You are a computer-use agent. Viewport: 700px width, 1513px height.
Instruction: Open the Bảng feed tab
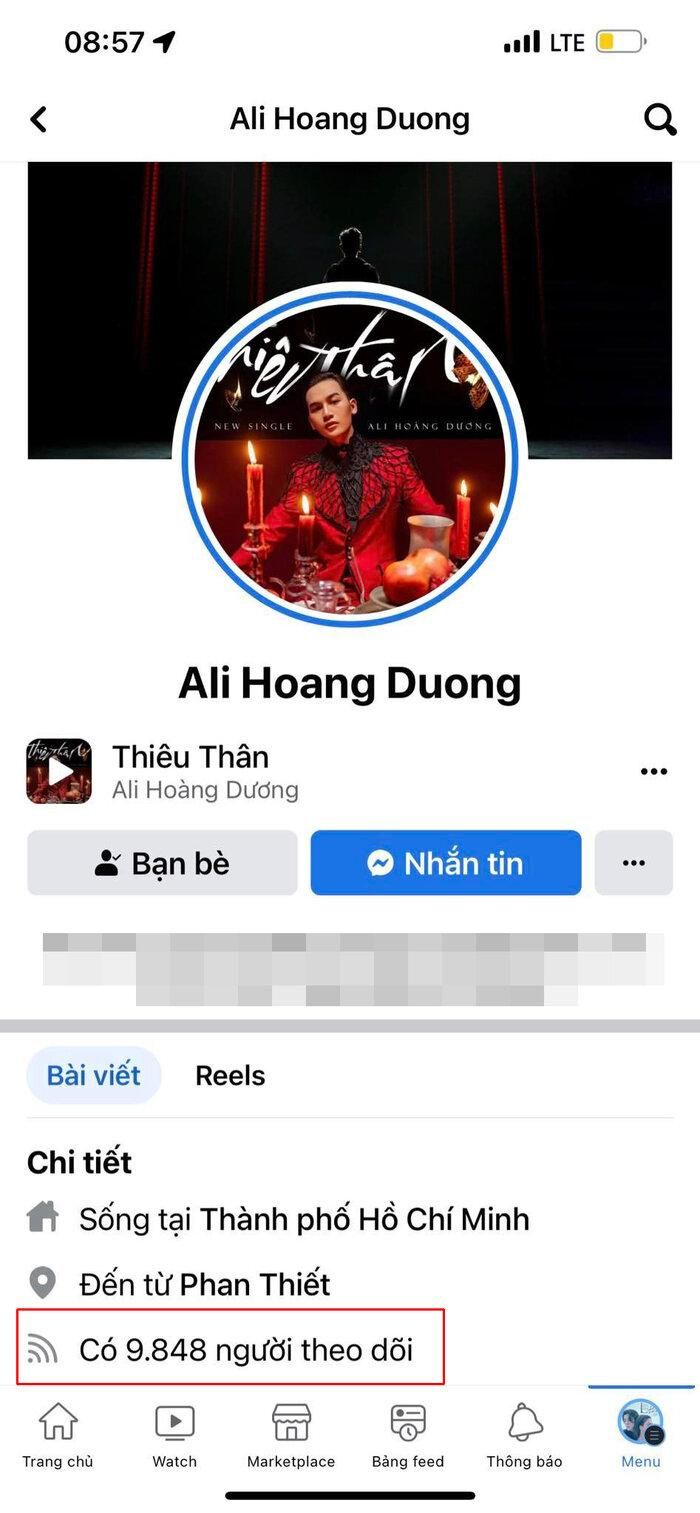pyautogui.click(x=408, y=1435)
